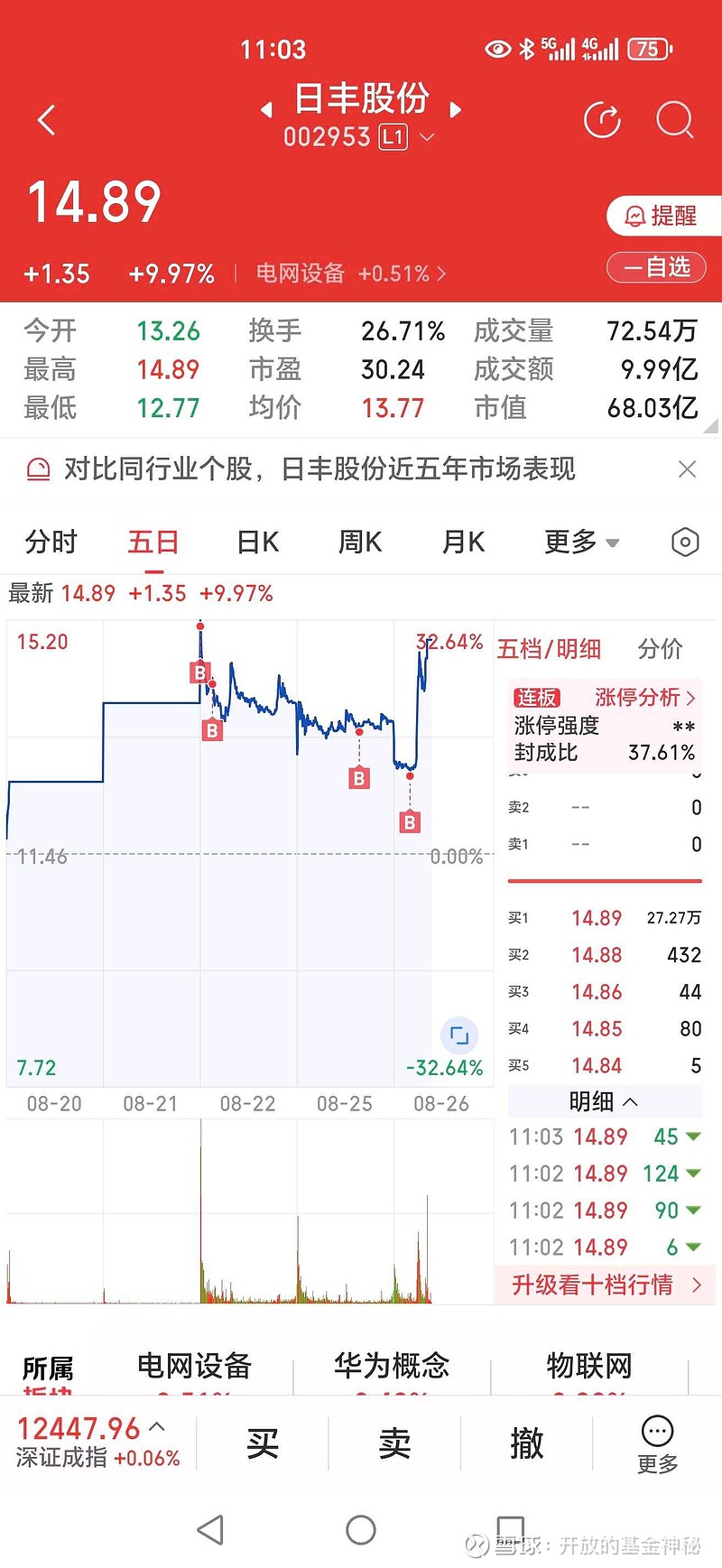Image resolution: width=722 pixels, height=1568 pixels.
Task: Set a price alert with 提醒
Action: tap(663, 216)
